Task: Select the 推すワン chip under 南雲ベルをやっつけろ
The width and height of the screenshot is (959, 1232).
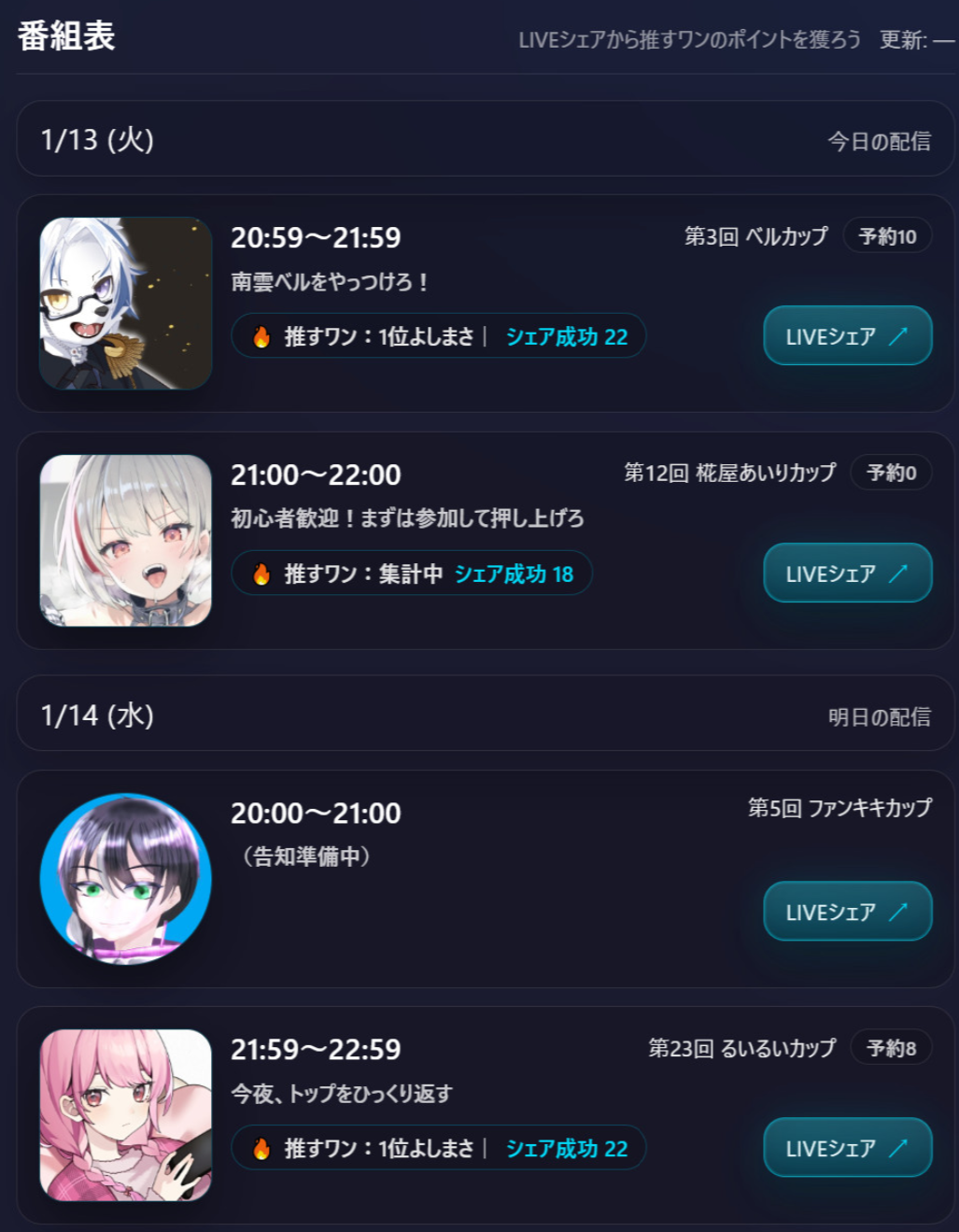Action: (438, 336)
